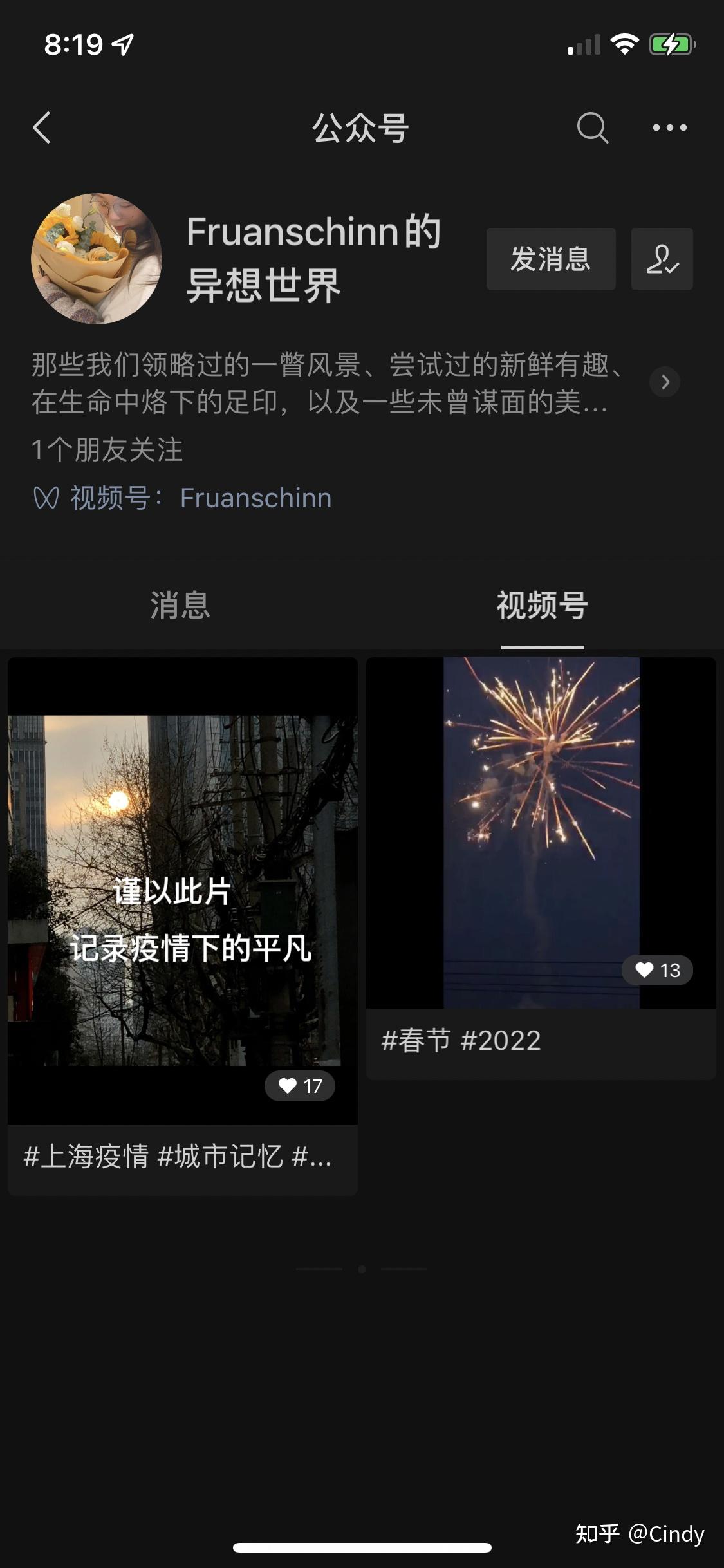Select the 视频号 tab

[543, 605]
